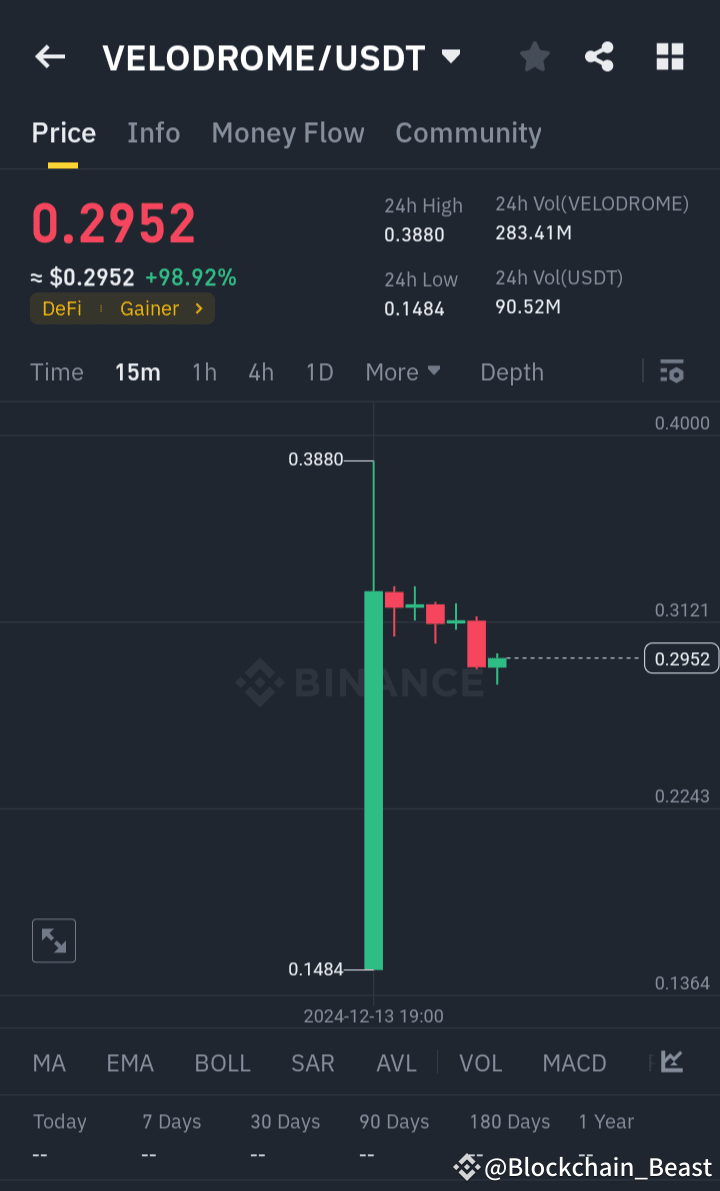This screenshot has height=1191, width=720.
Task: Enable the VOL indicator
Action: pos(480,1063)
